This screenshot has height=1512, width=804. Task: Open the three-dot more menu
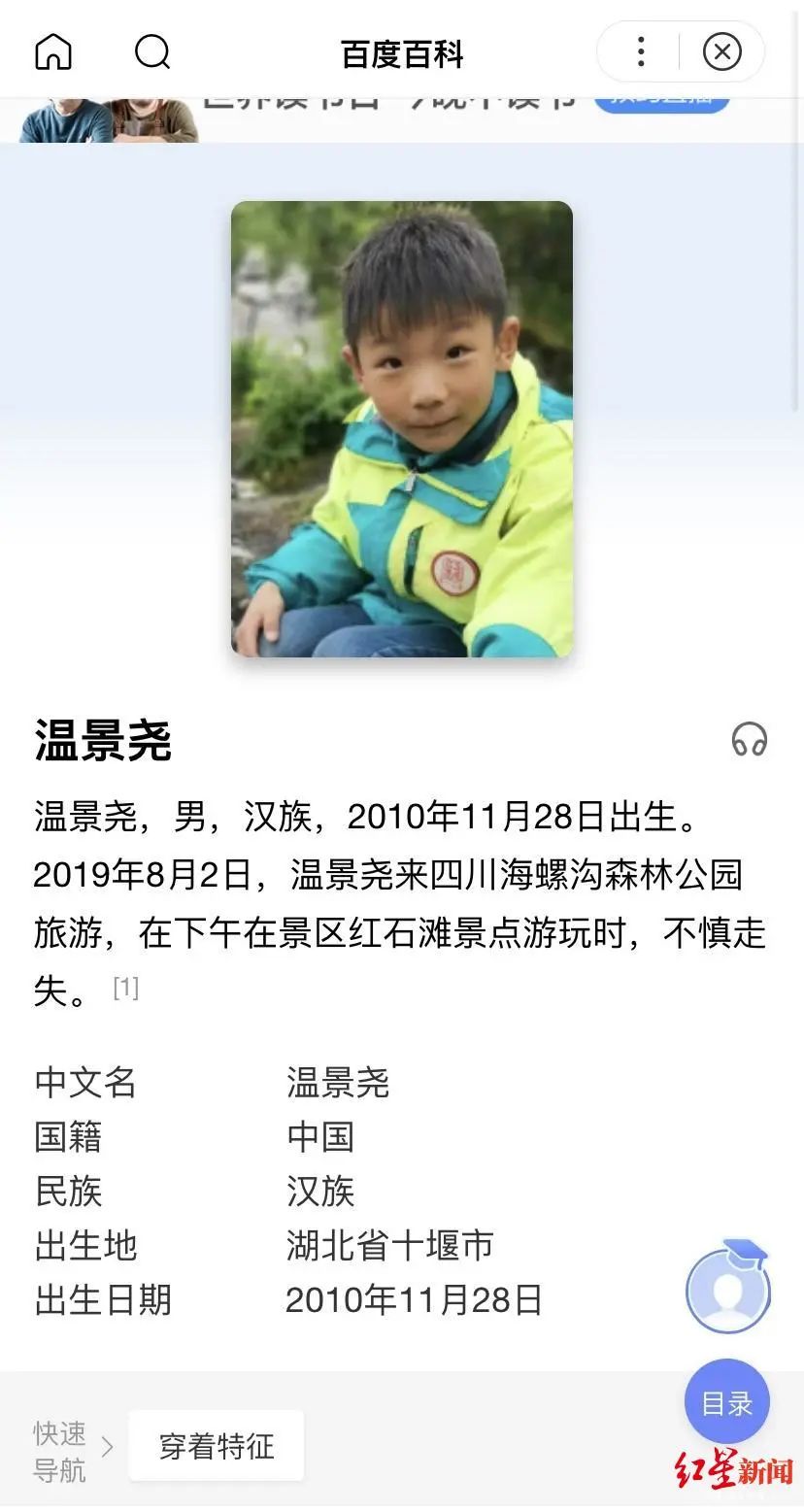640,51
